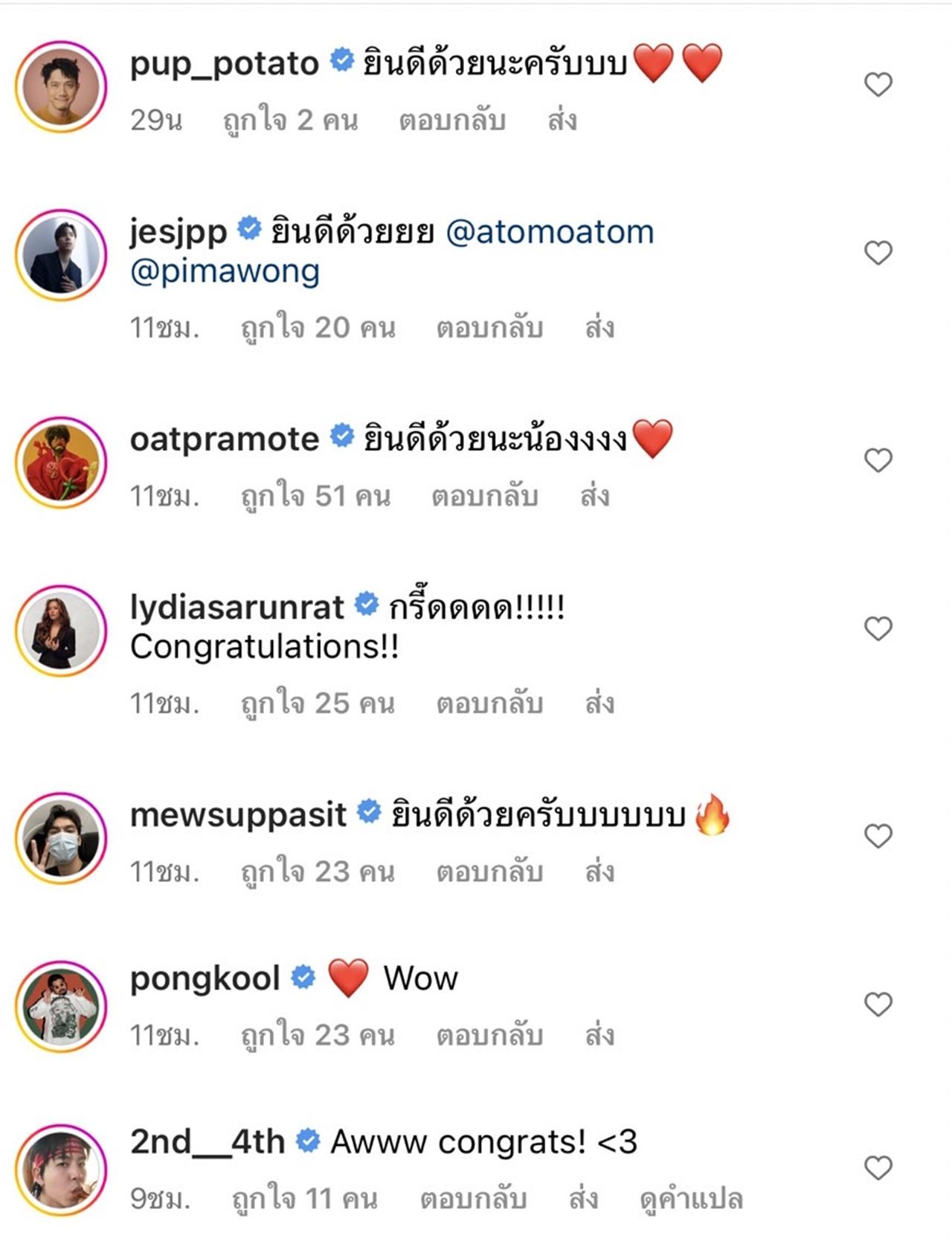Like lydiasarunrat's Congratulations comment
This screenshot has height=1247, width=952.
pyautogui.click(x=878, y=629)
